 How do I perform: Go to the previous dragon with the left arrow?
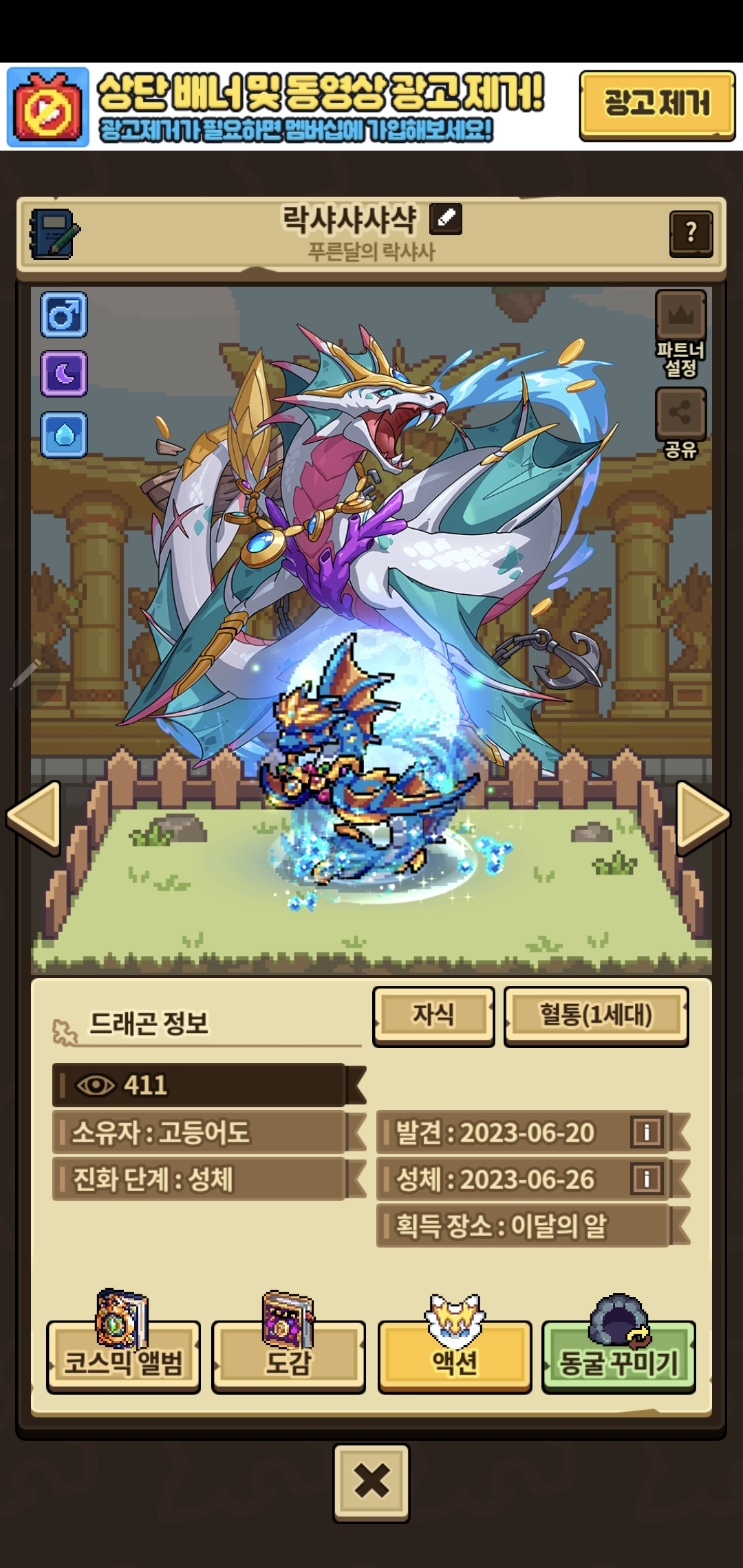point(34,817)
